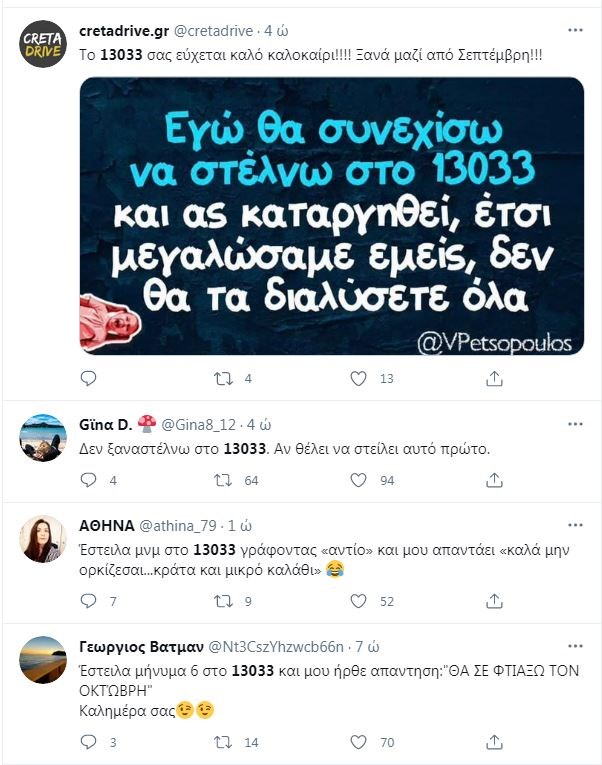Reply to Γεωργιος Βατμαν's tweet
602x765 pixels.
point(88,742)
